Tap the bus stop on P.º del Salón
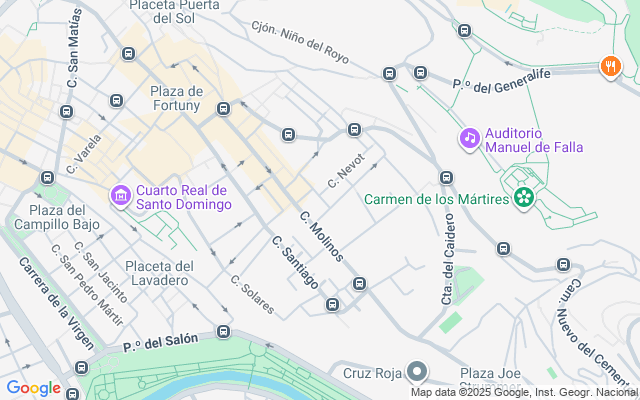Screen dimensions: 640x400 [x=223, y=332]
